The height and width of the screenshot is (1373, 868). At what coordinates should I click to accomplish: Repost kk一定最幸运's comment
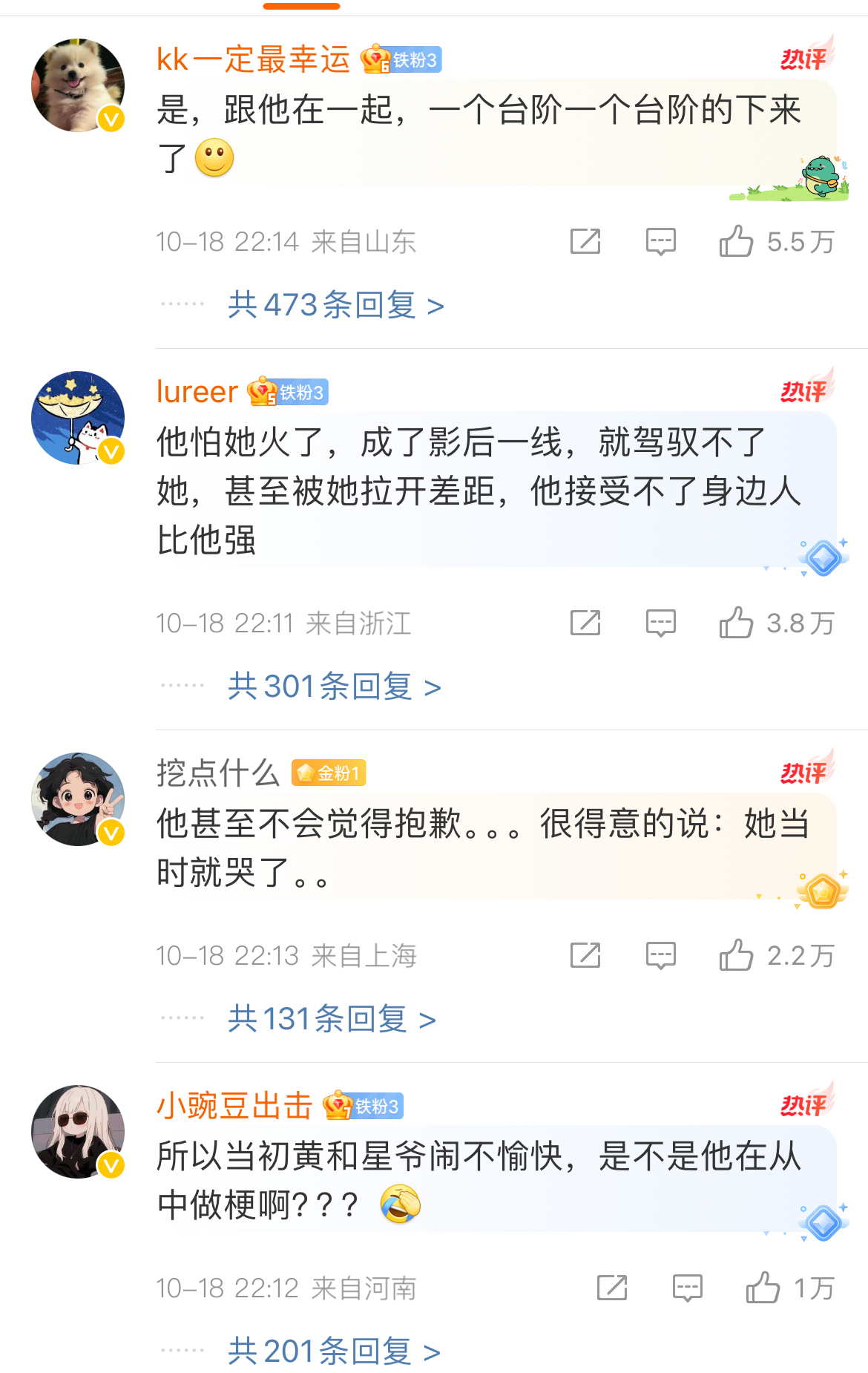[x=585, y=242]
